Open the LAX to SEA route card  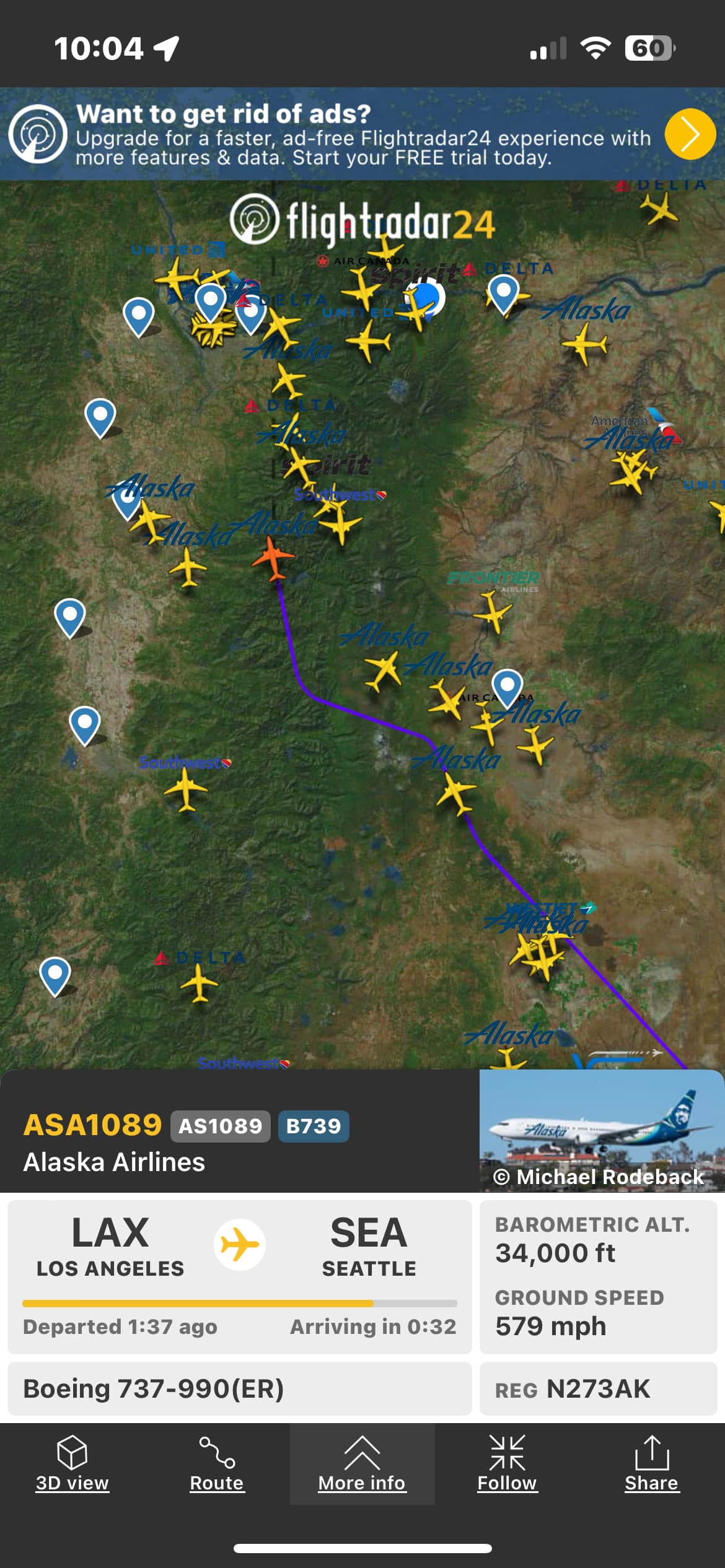239,1276
